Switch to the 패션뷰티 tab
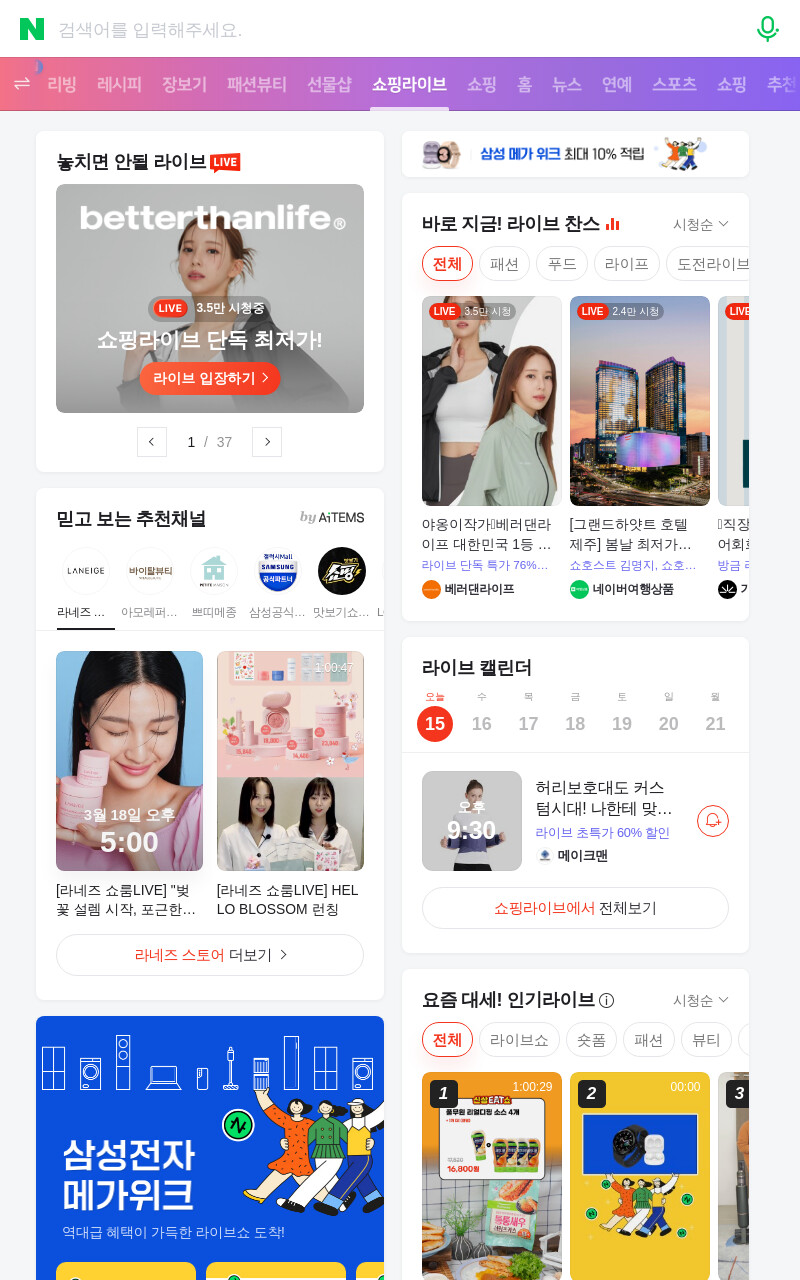This screenshot has height=1280, width=800. point(257,84)
